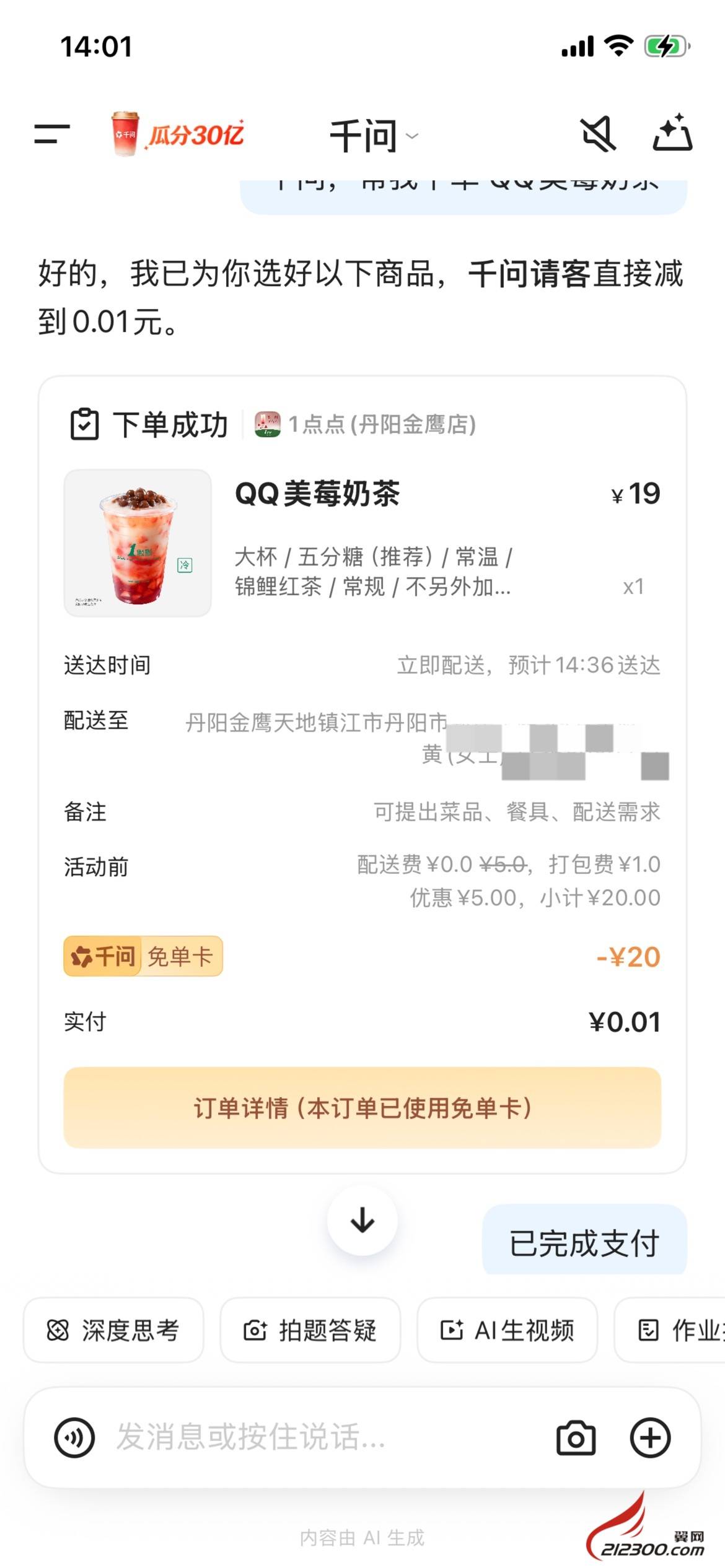Open the 1点点 (丹阳金鹰店) store
This screenshot has height=1568, width=725.
click(x=366, y=425)
